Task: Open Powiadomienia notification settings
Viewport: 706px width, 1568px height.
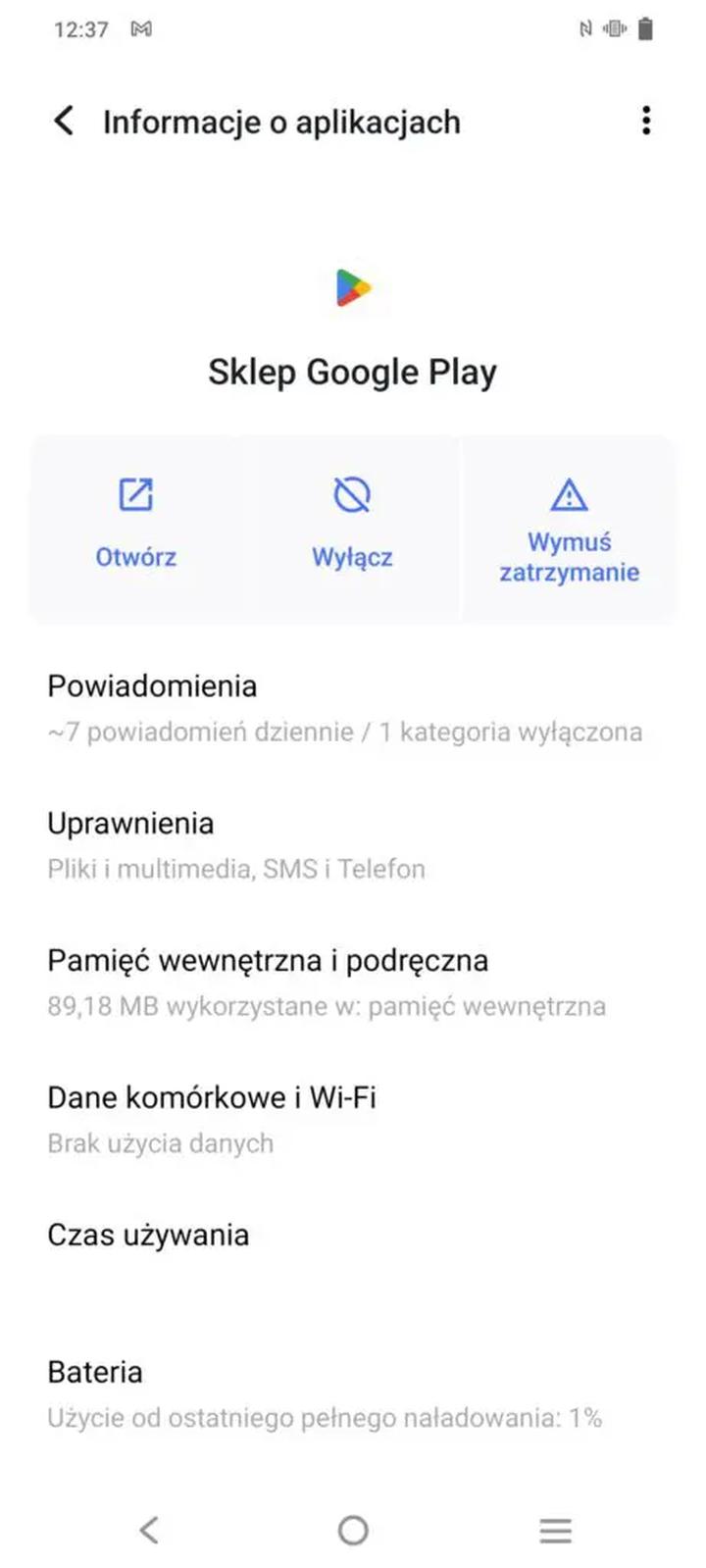Action: click(x=353, y=706)
